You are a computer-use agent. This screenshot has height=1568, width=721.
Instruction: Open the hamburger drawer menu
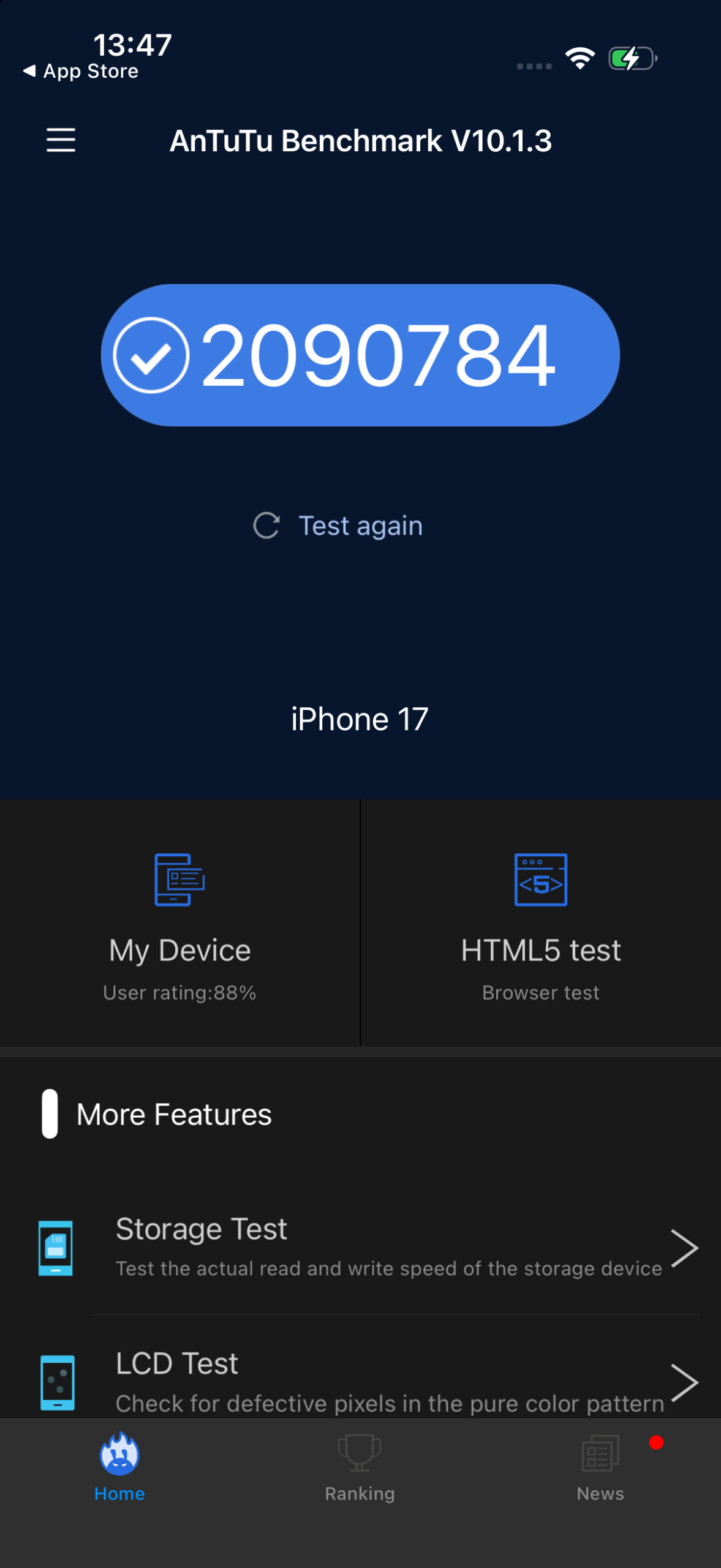click(61, 140)
